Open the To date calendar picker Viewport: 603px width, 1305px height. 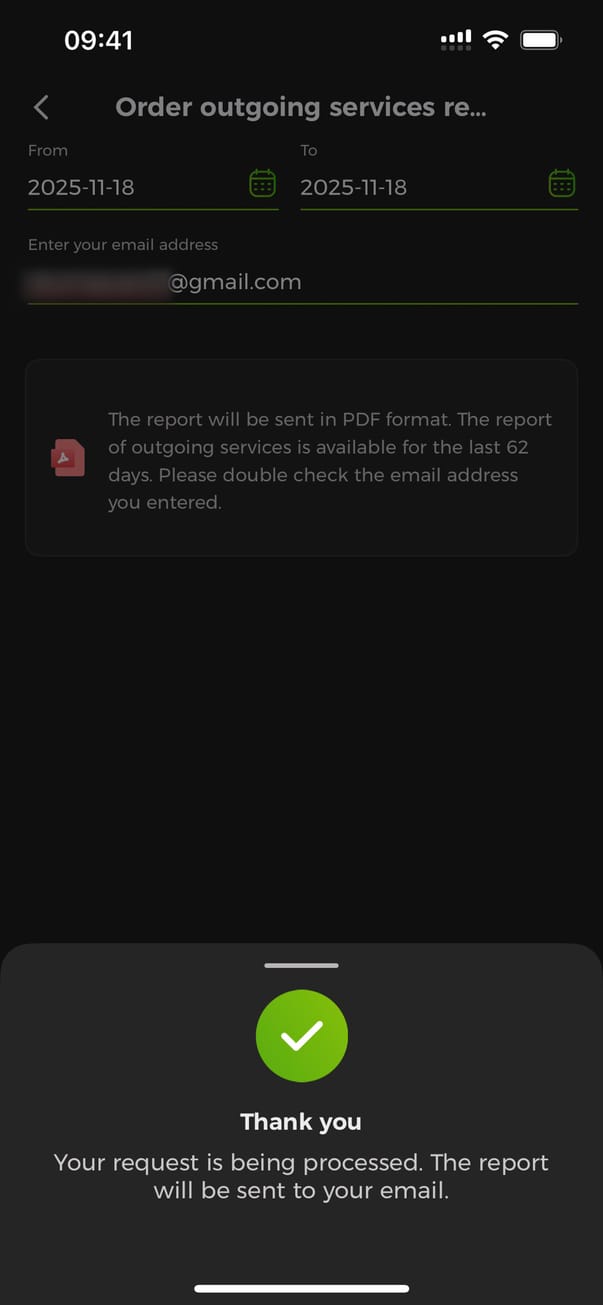(561, 184)
